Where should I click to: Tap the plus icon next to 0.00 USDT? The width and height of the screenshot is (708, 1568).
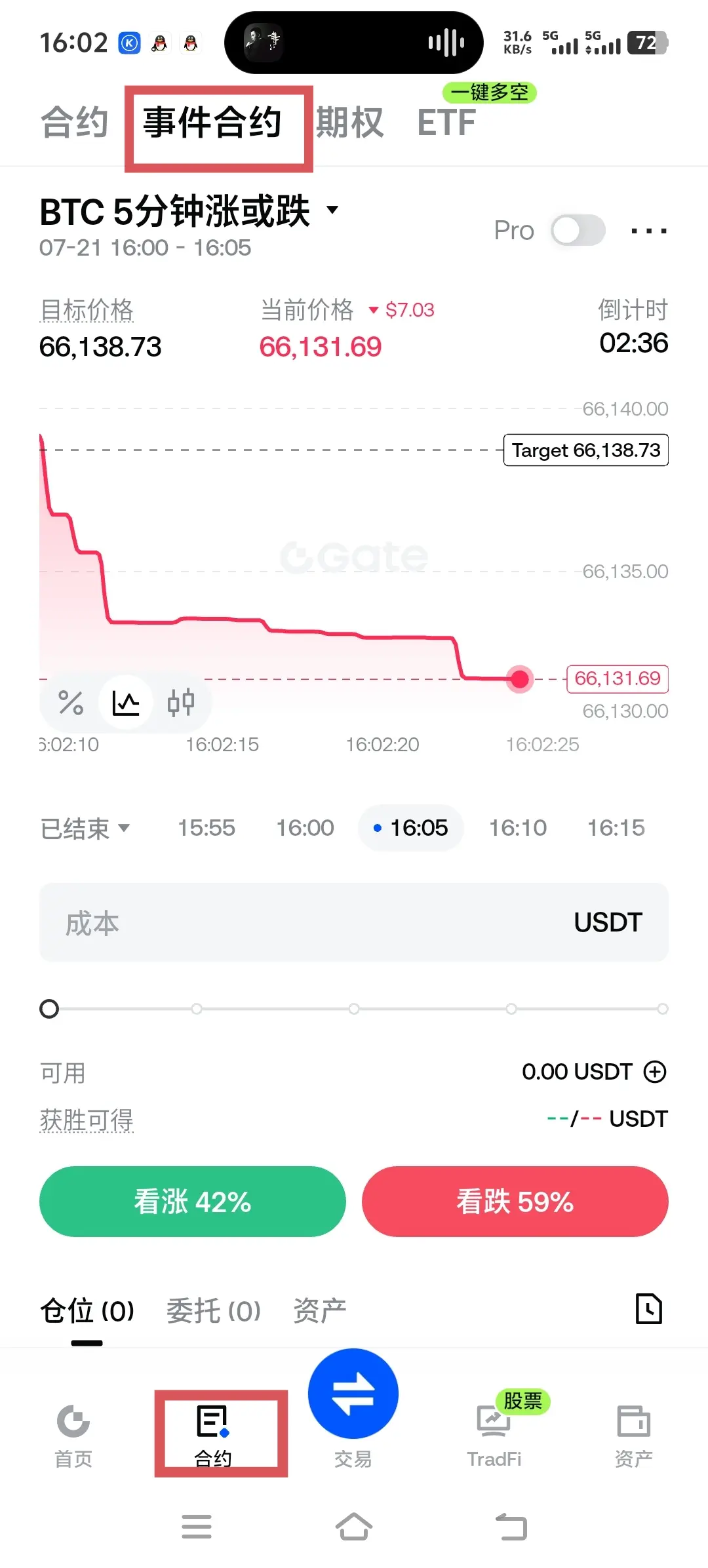pyautogui.click(x=655, y=1072)
